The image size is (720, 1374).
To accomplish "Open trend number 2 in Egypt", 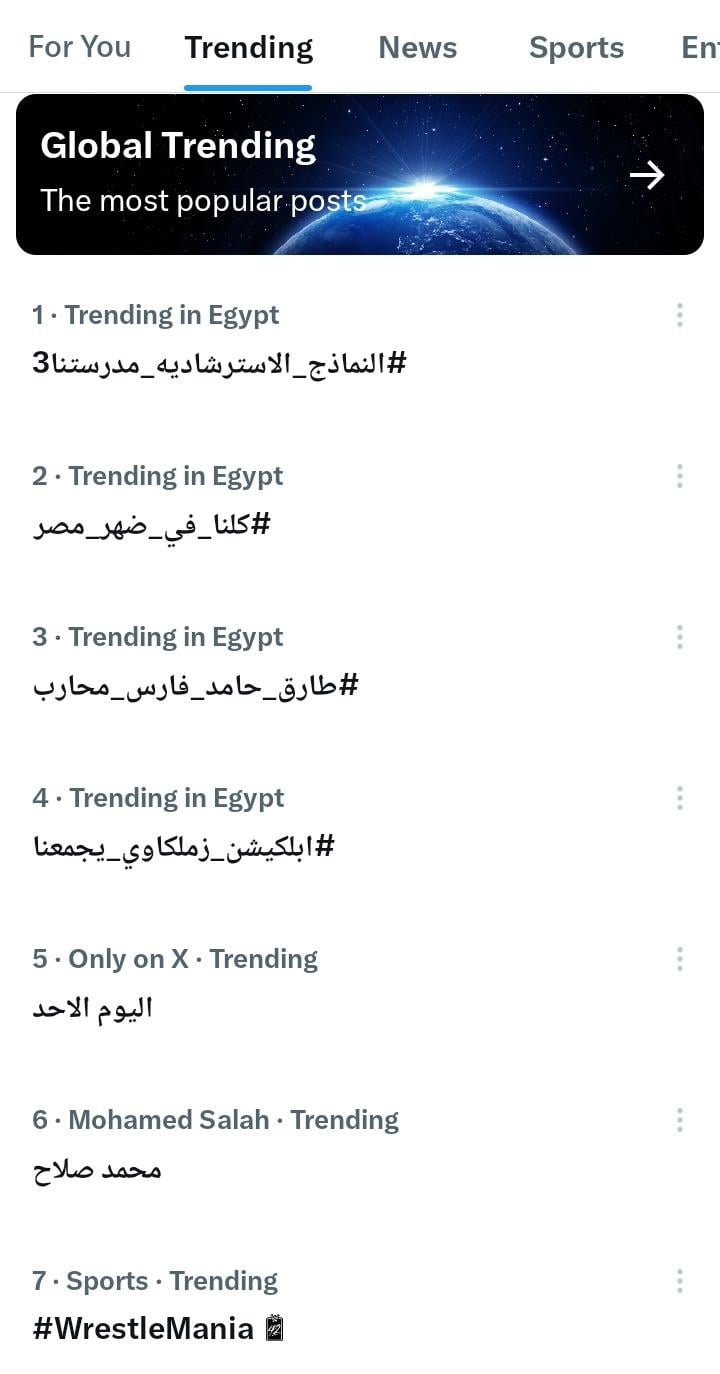I will (152, 524).
